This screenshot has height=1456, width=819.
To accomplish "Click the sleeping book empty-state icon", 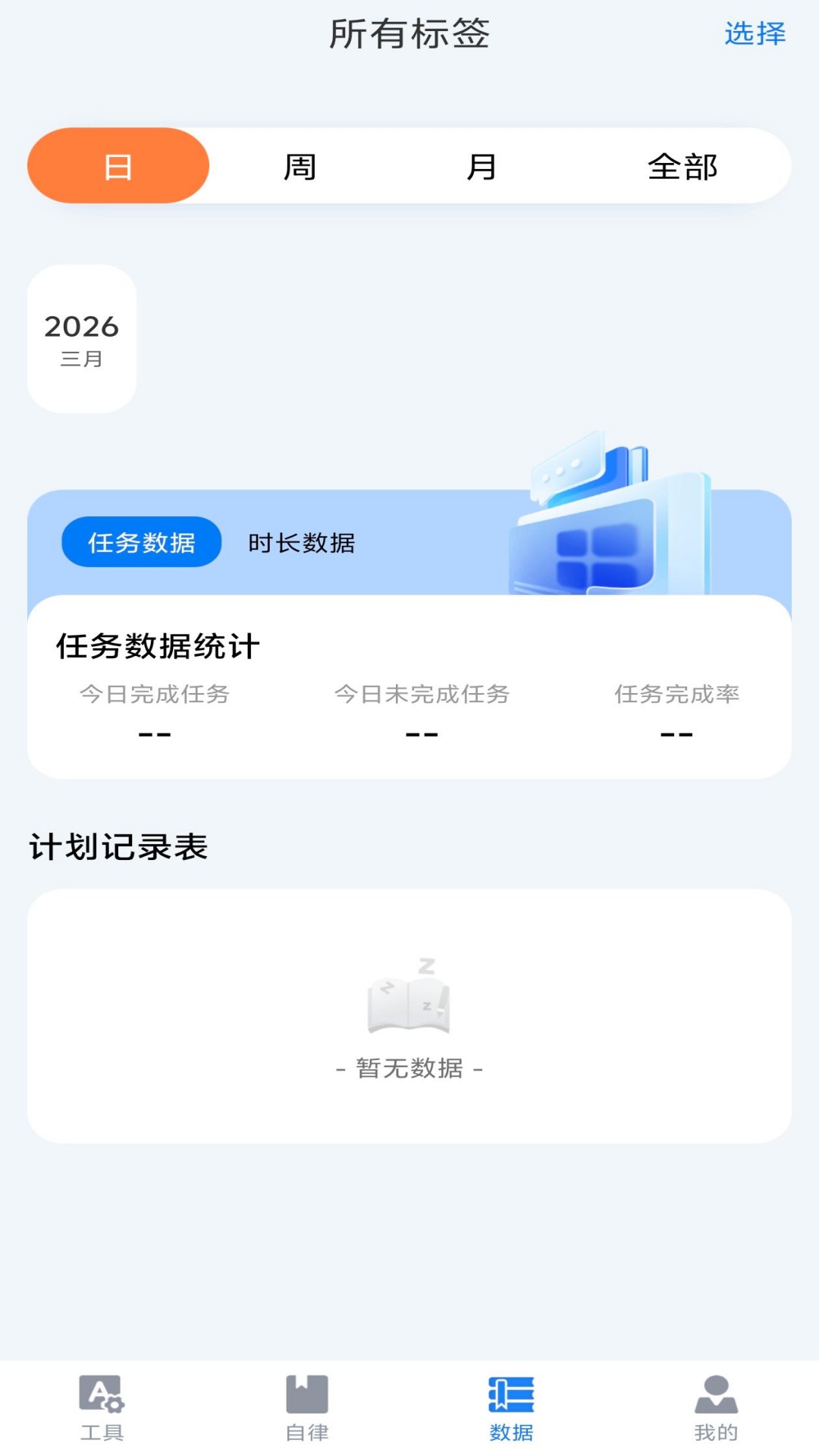I will pyautogui.click(x=407, y=1005).
